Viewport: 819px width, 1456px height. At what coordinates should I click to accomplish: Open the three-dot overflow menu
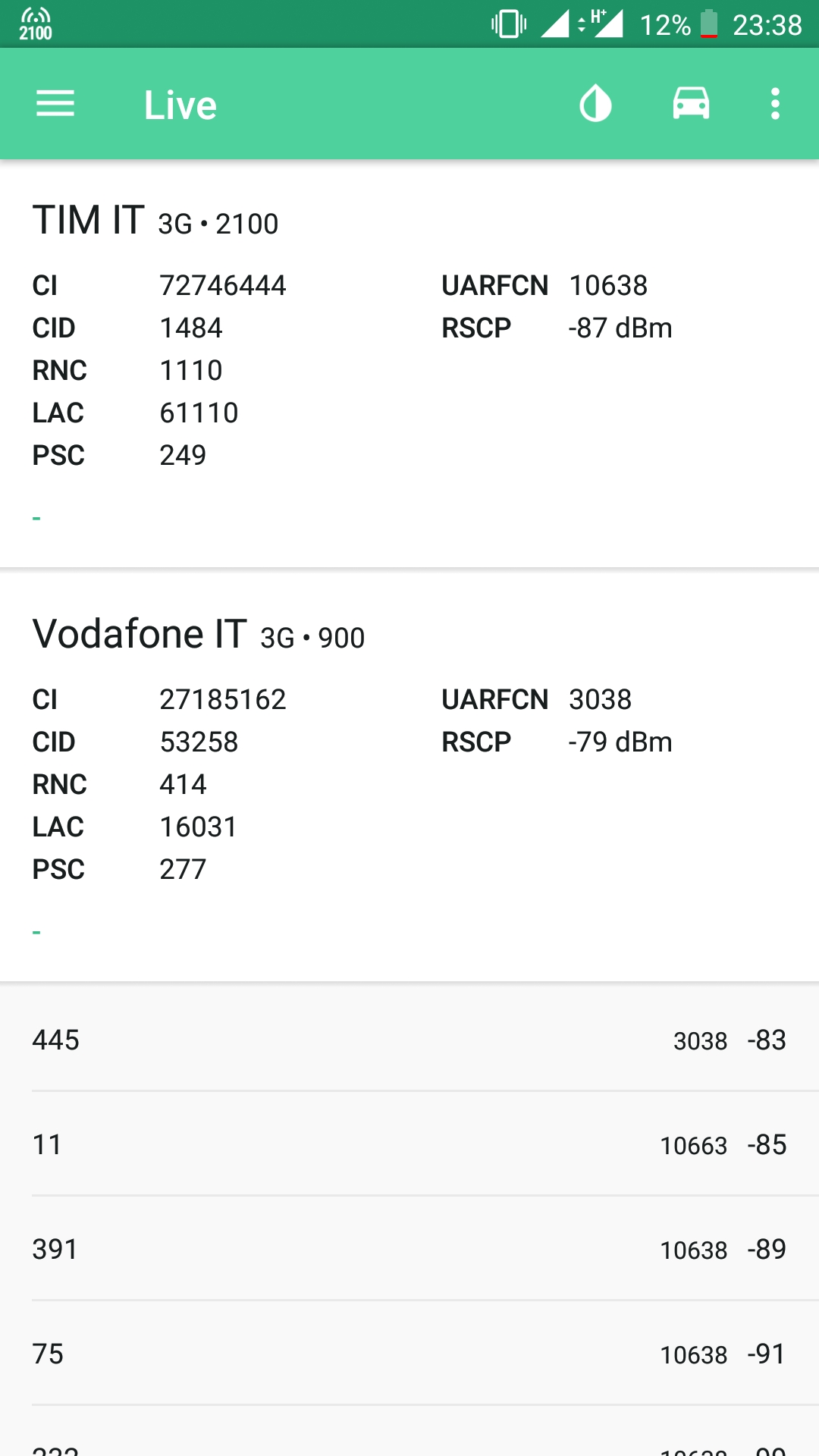tap(775, 104)
